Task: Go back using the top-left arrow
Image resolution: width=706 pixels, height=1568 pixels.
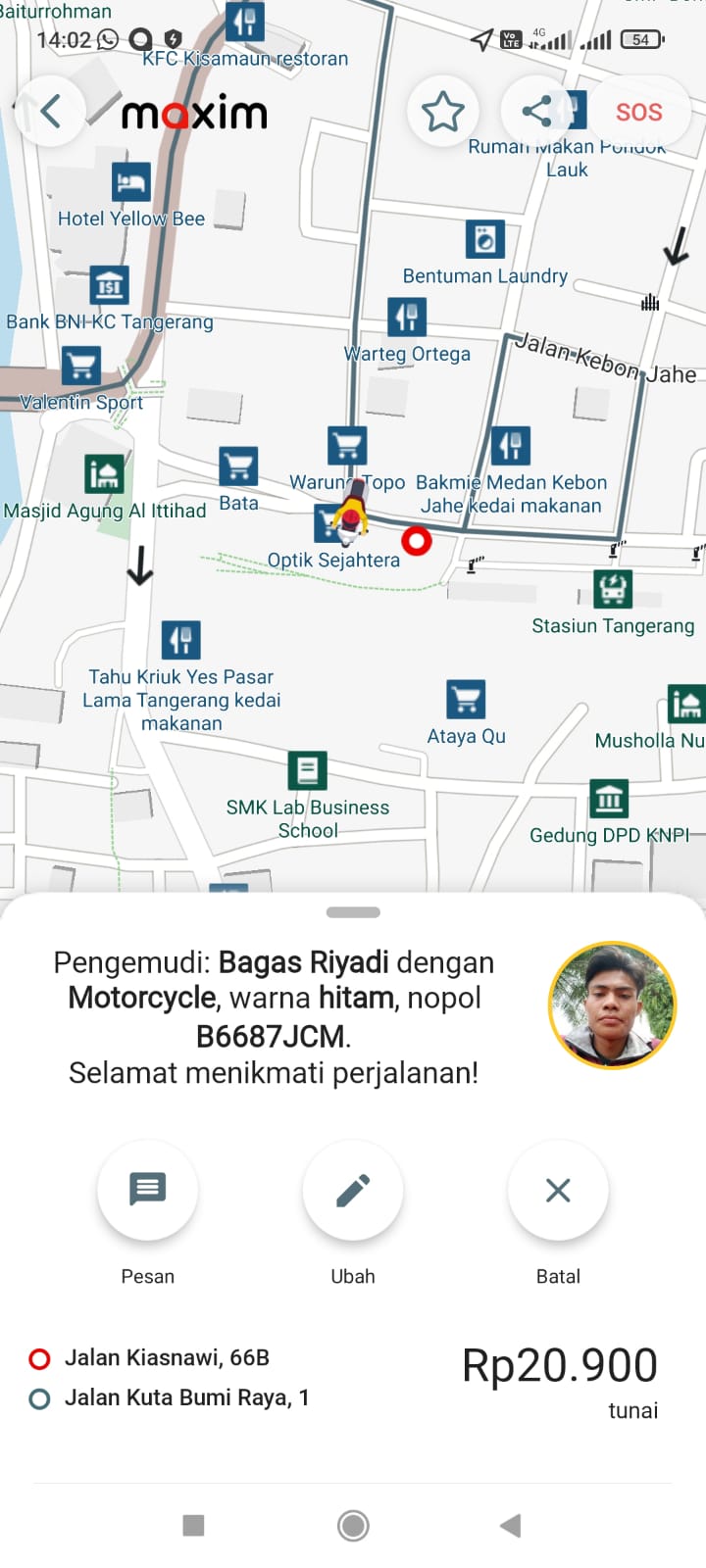Action: [x=51, y=112]
